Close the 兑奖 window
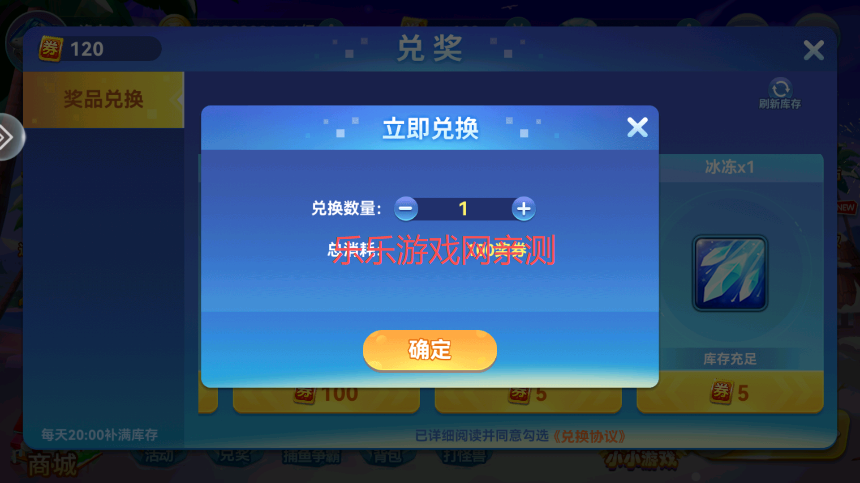The height and width of the screenshot is (483, 860). [x=814, y=49]
